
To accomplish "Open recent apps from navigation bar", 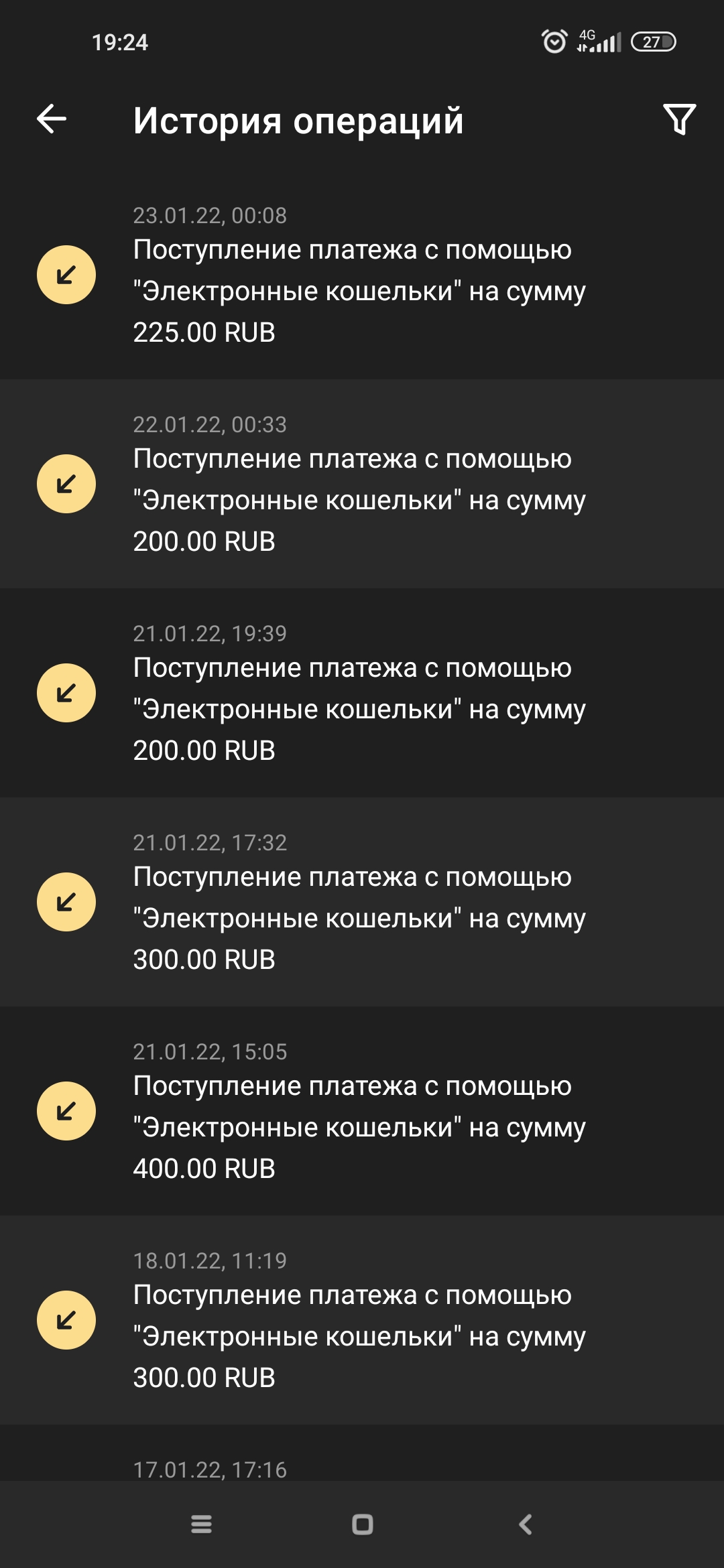I will [201, 1524].
